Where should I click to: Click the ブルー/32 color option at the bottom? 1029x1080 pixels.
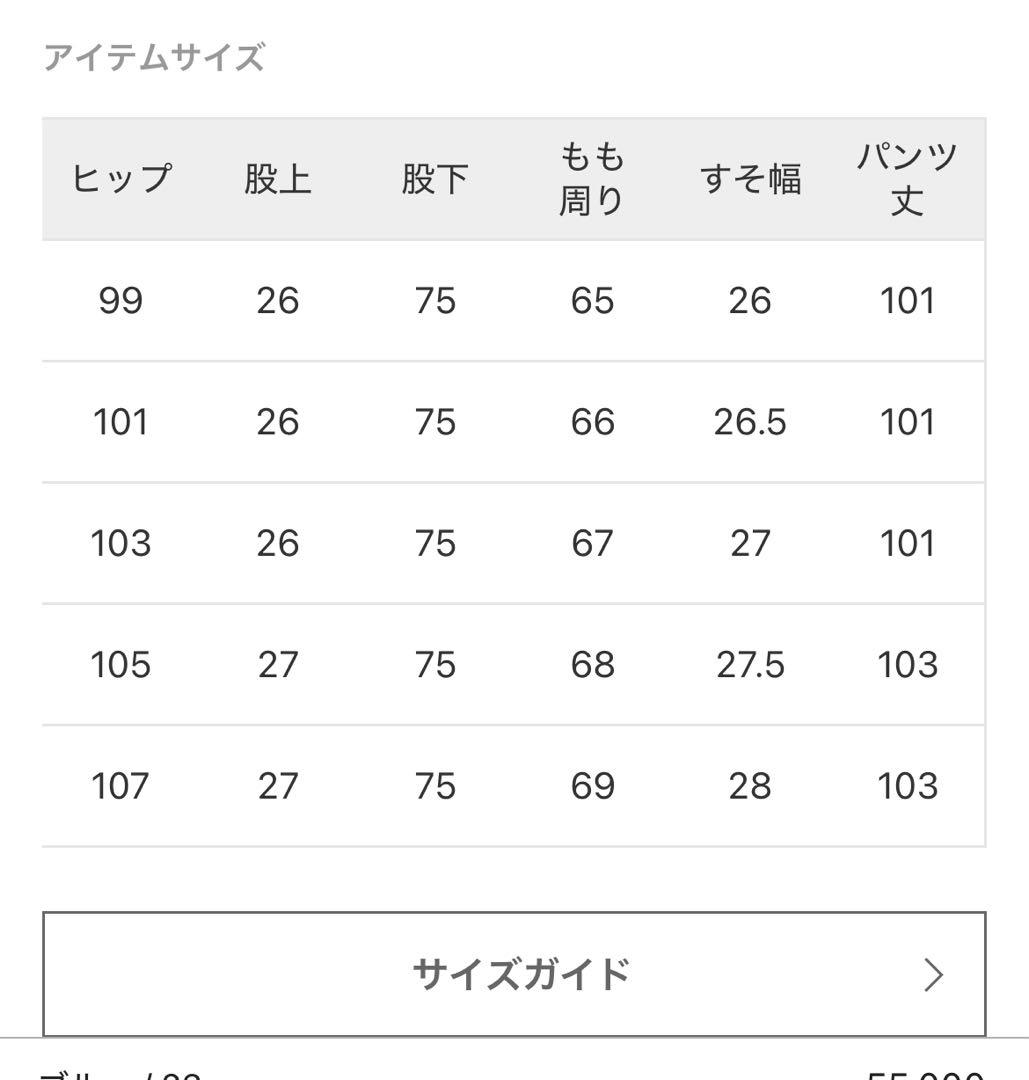pos(120,1075)
